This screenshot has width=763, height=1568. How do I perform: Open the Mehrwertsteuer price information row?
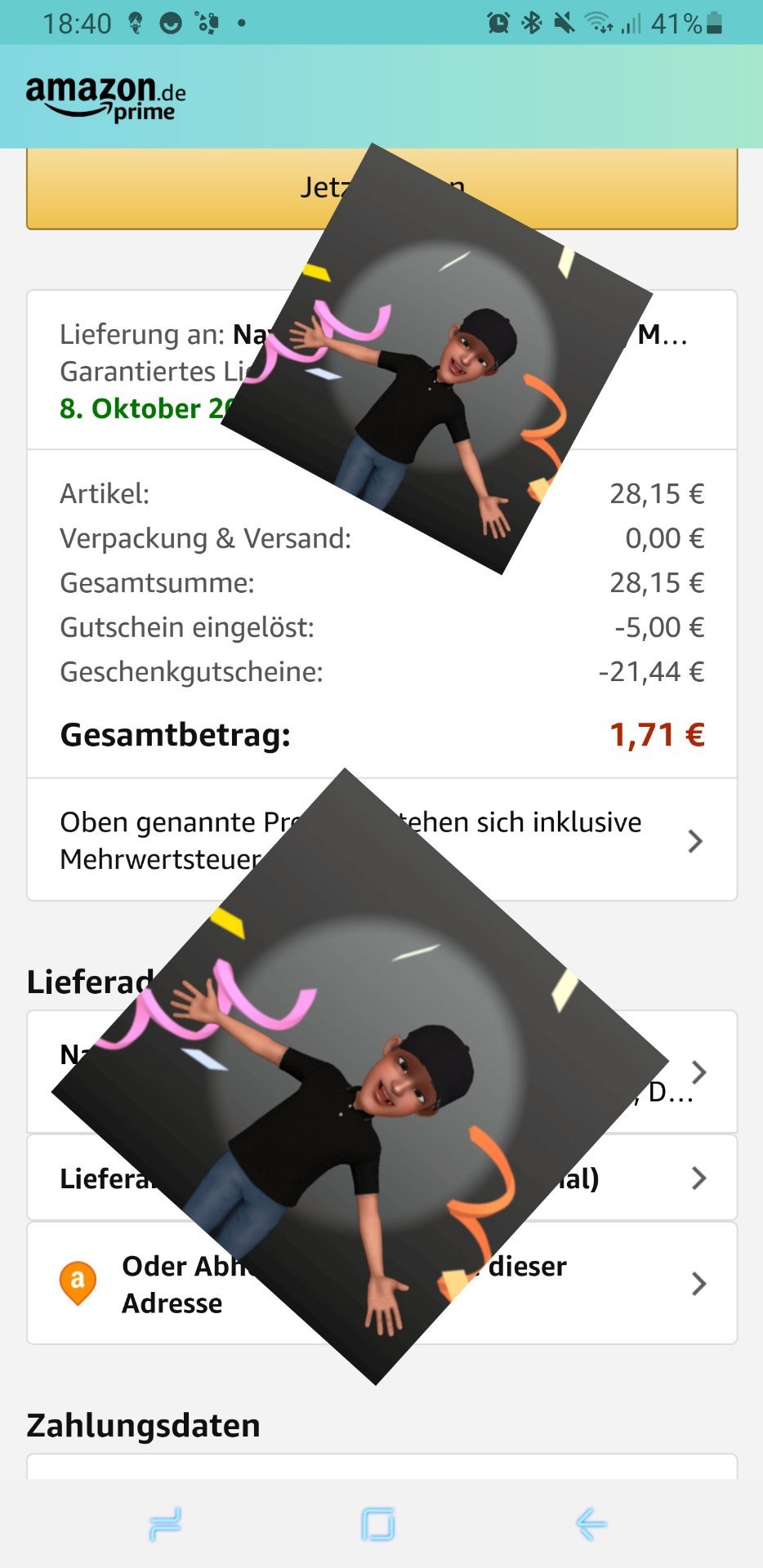coord(381,840)
